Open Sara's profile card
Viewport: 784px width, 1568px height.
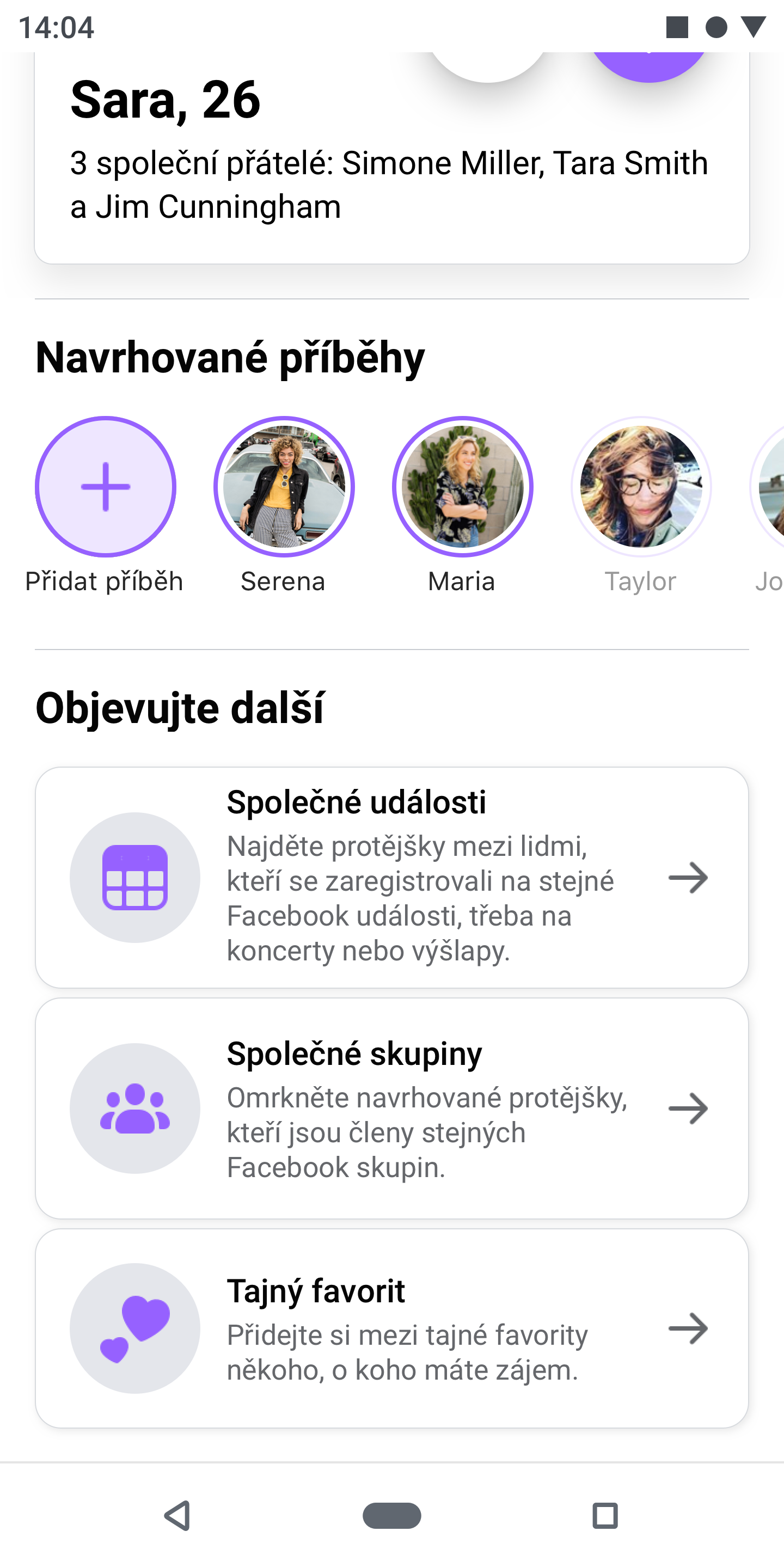point(390,164)
